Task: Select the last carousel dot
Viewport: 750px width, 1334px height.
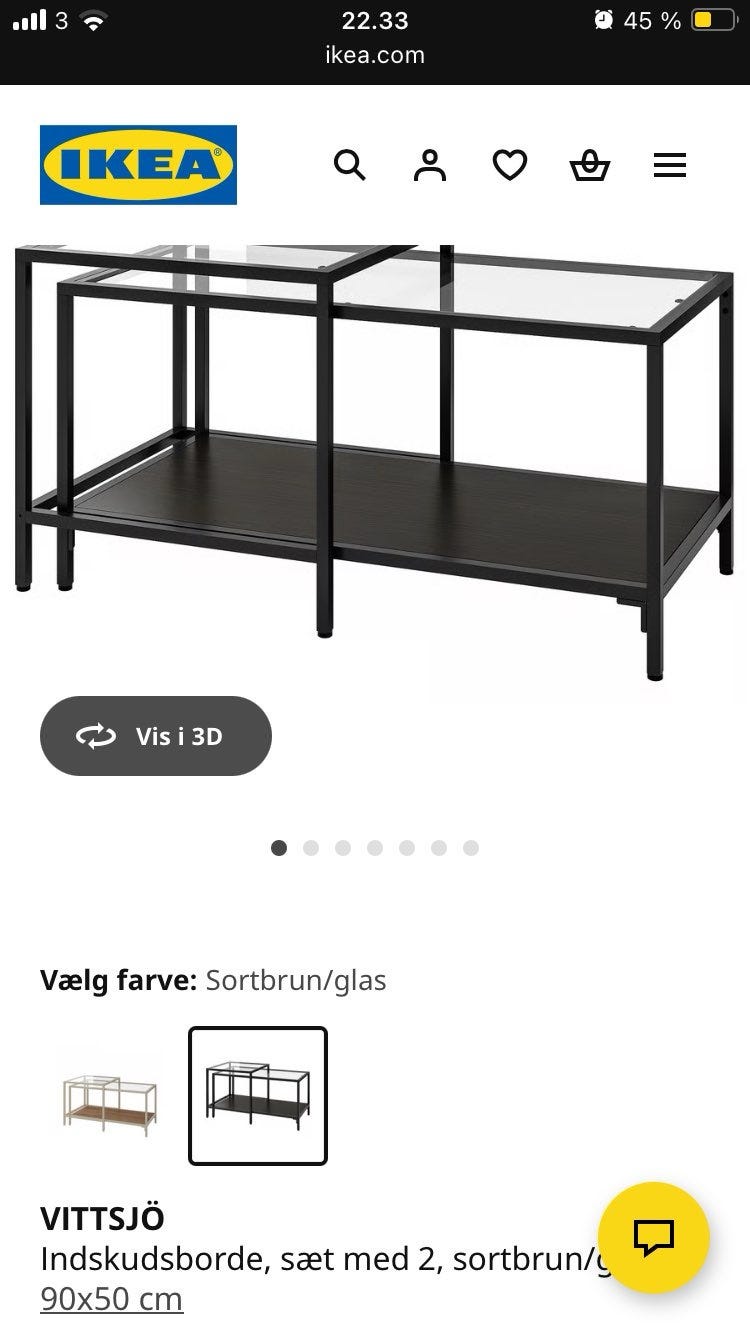Action: tap(471, 847)
